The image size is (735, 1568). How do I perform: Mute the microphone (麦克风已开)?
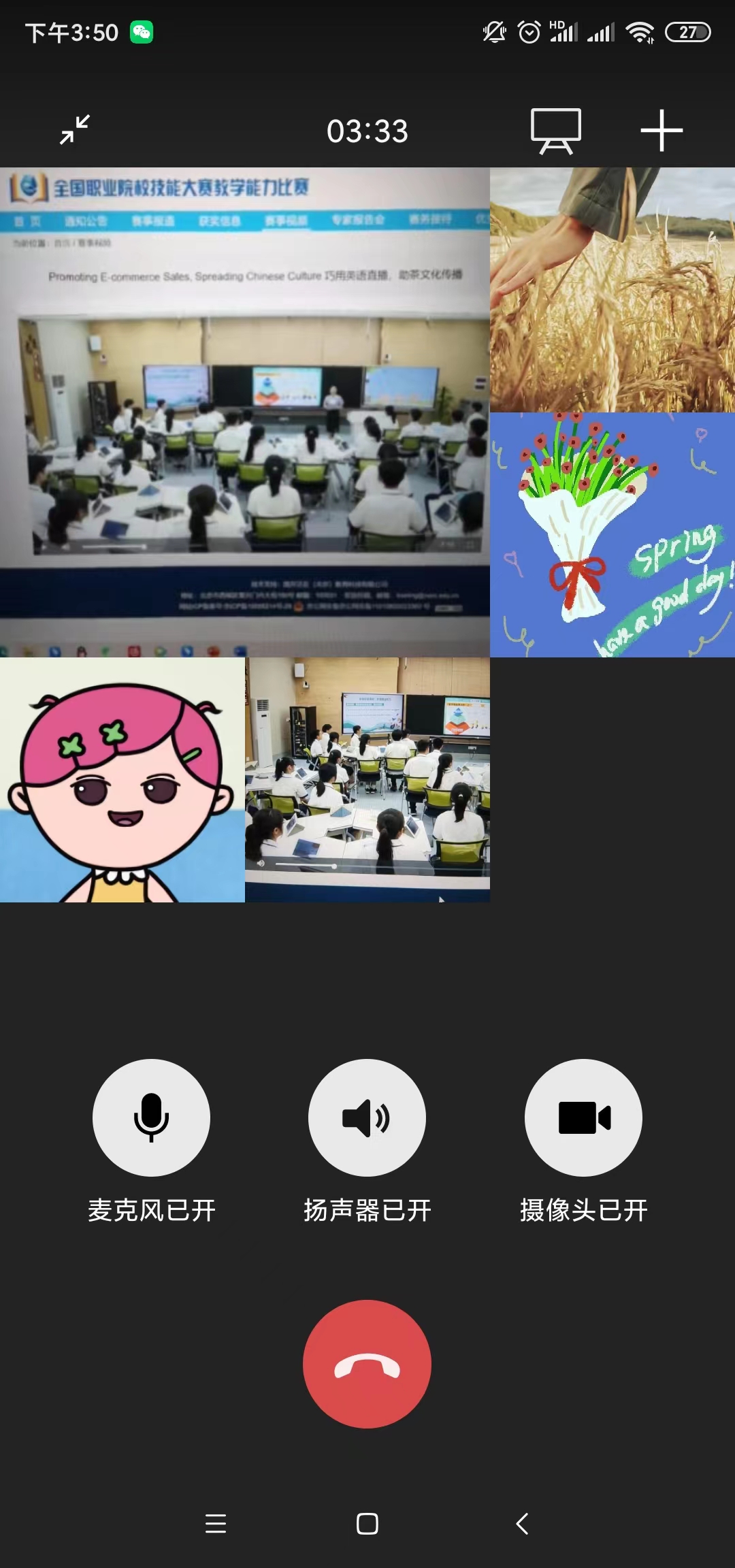[151, 1117]
